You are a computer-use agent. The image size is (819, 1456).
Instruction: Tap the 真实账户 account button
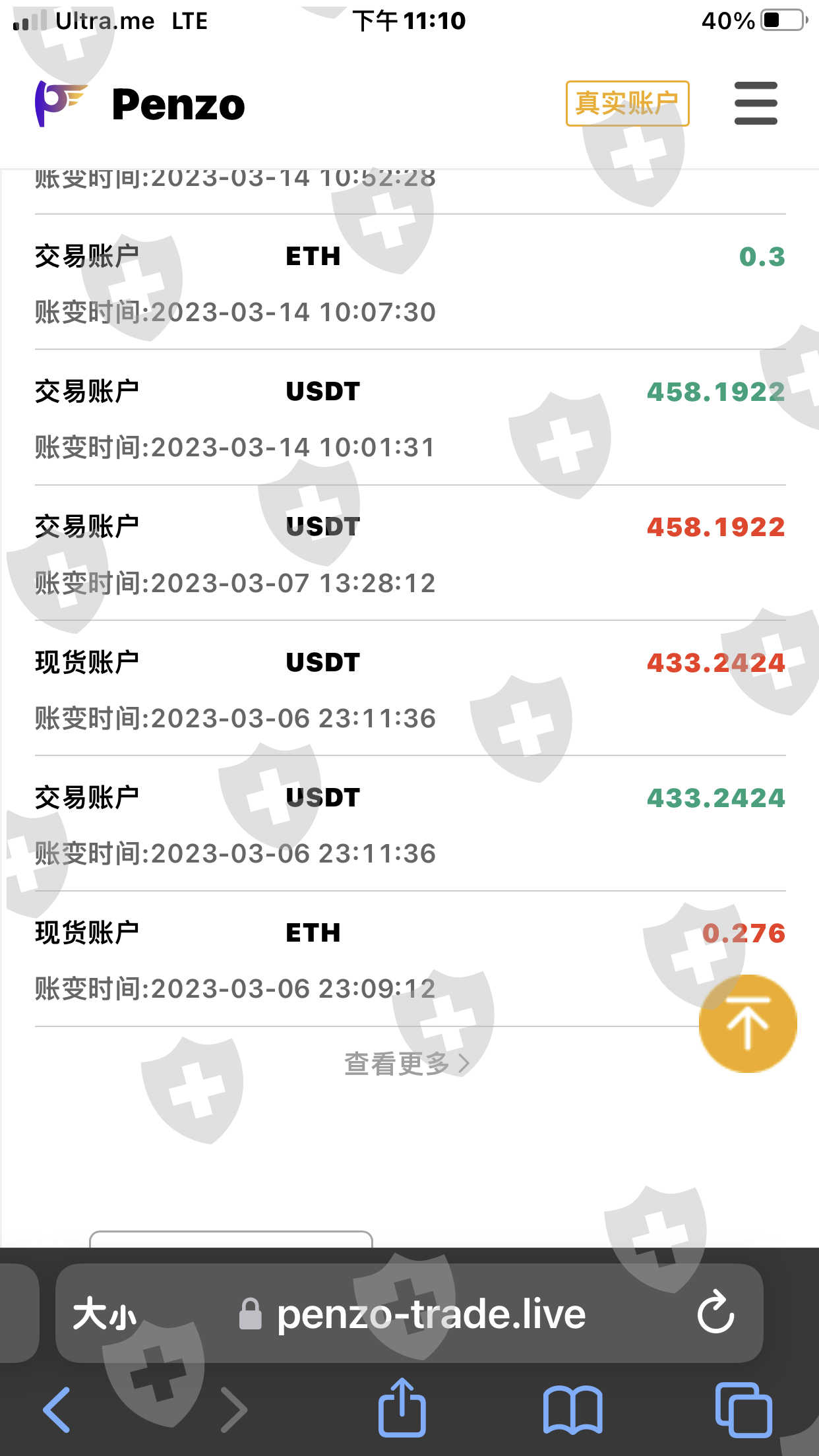tap(627, 104)
